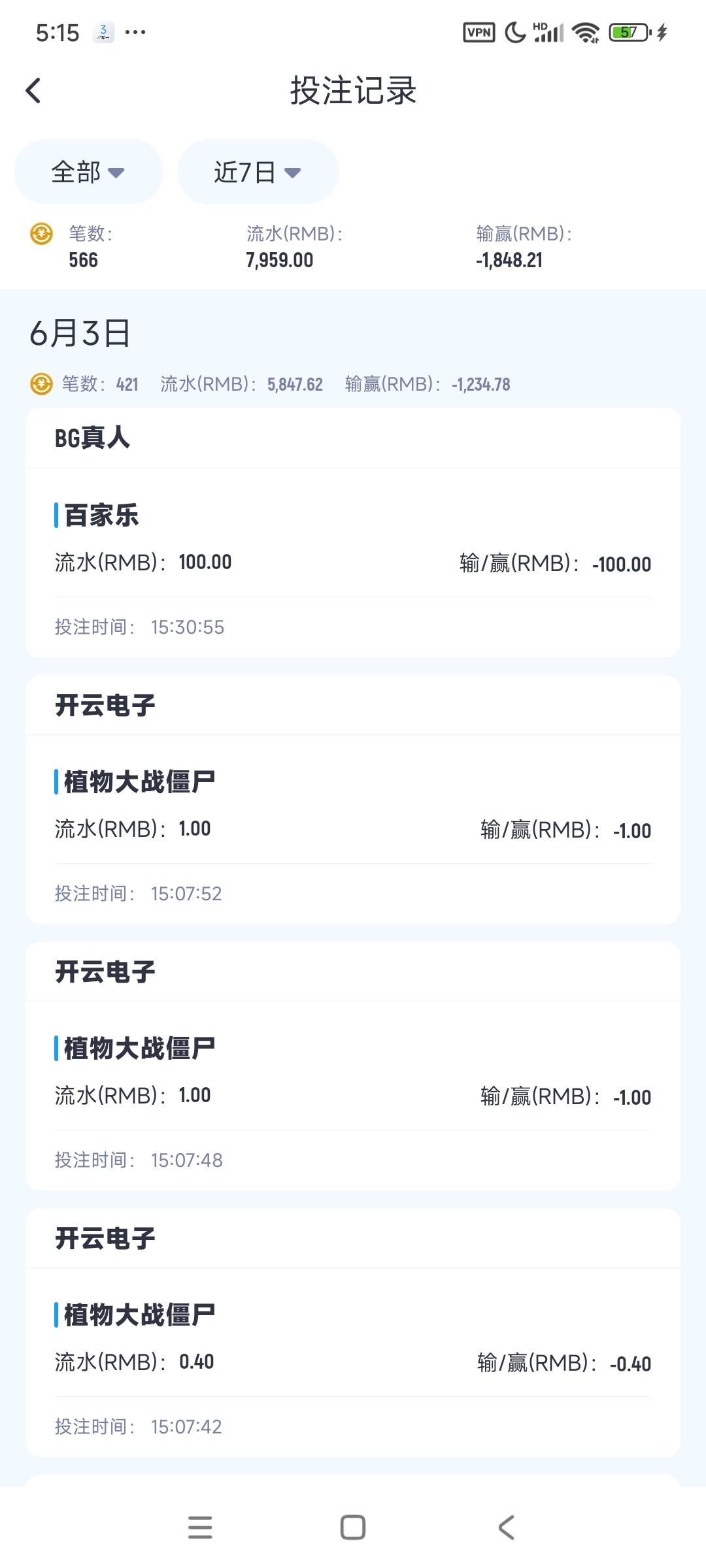The height and width of the screenshot is (1568, 706).
Task: Click the battery indicator showing 57
Action: coord(626,31)
